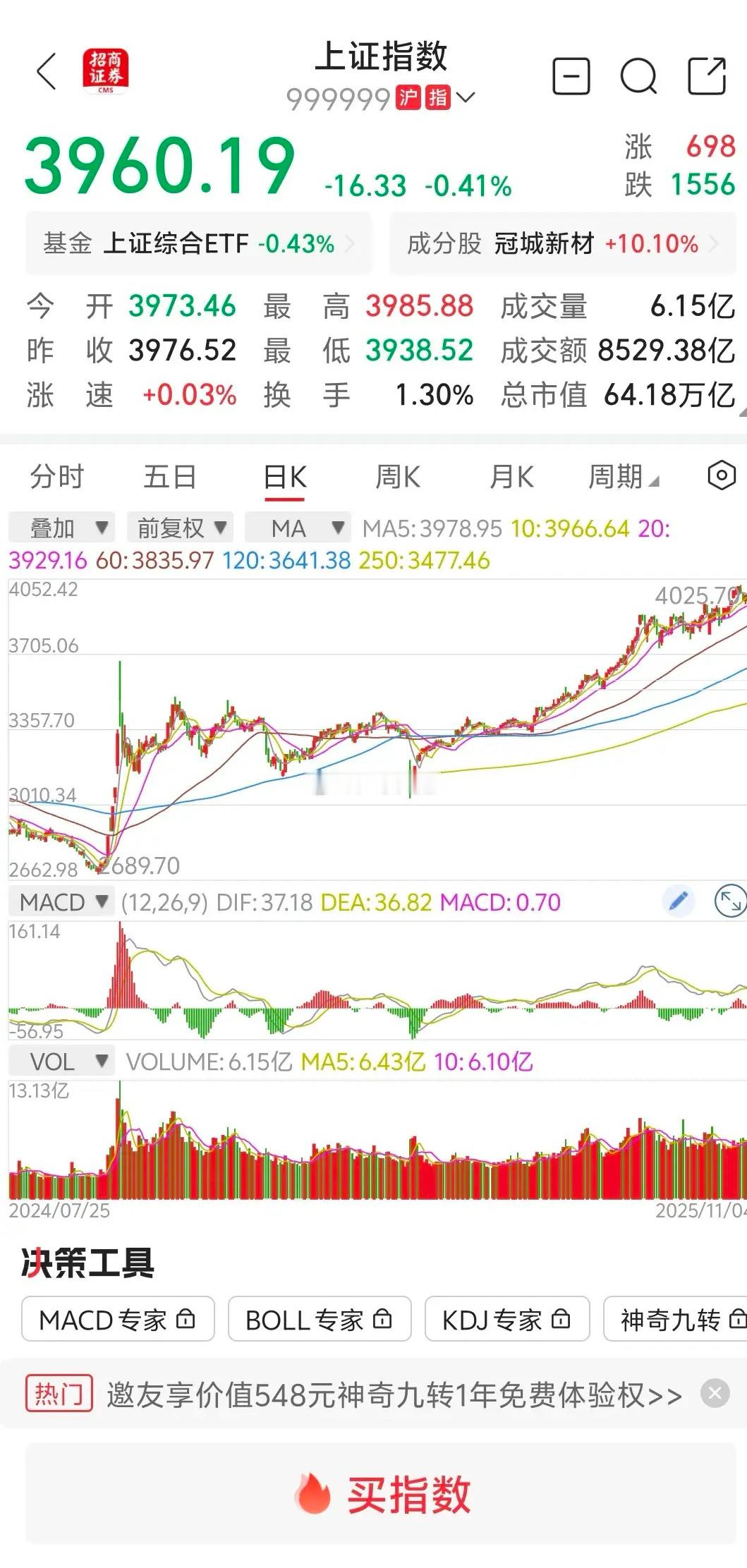Tap the back arrow at top left
This screenshot has height=1568, width=747.
tap(45, 73)
